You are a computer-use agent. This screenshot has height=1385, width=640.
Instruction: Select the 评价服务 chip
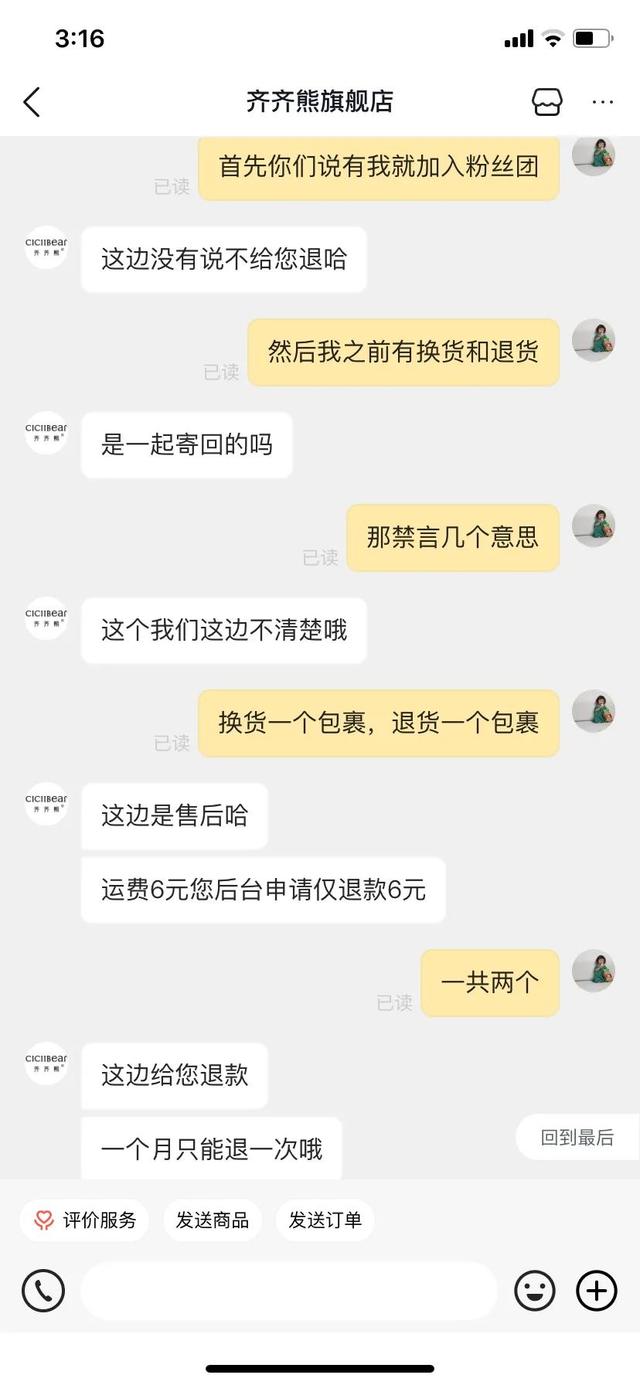[x=85, y=1220]
